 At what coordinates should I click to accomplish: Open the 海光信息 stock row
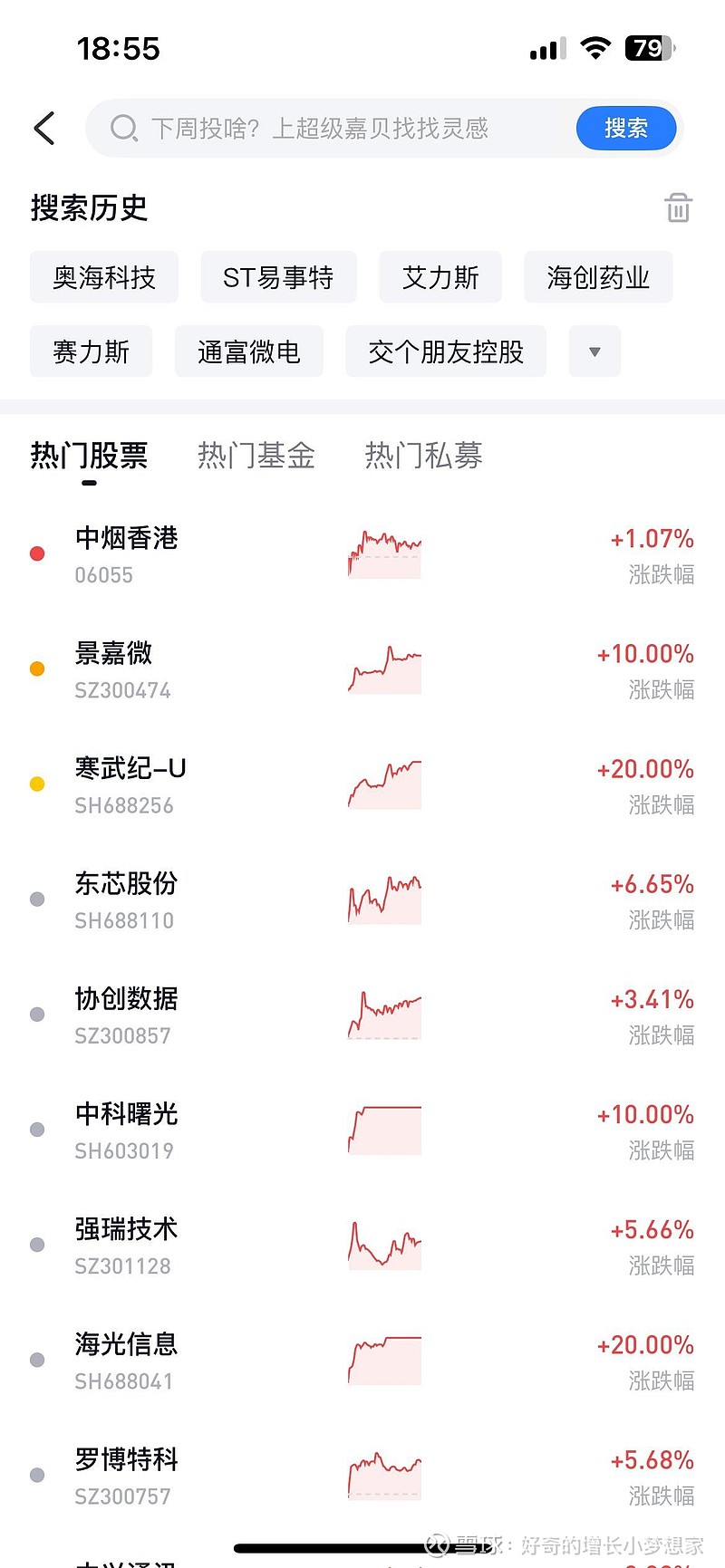362,1361
